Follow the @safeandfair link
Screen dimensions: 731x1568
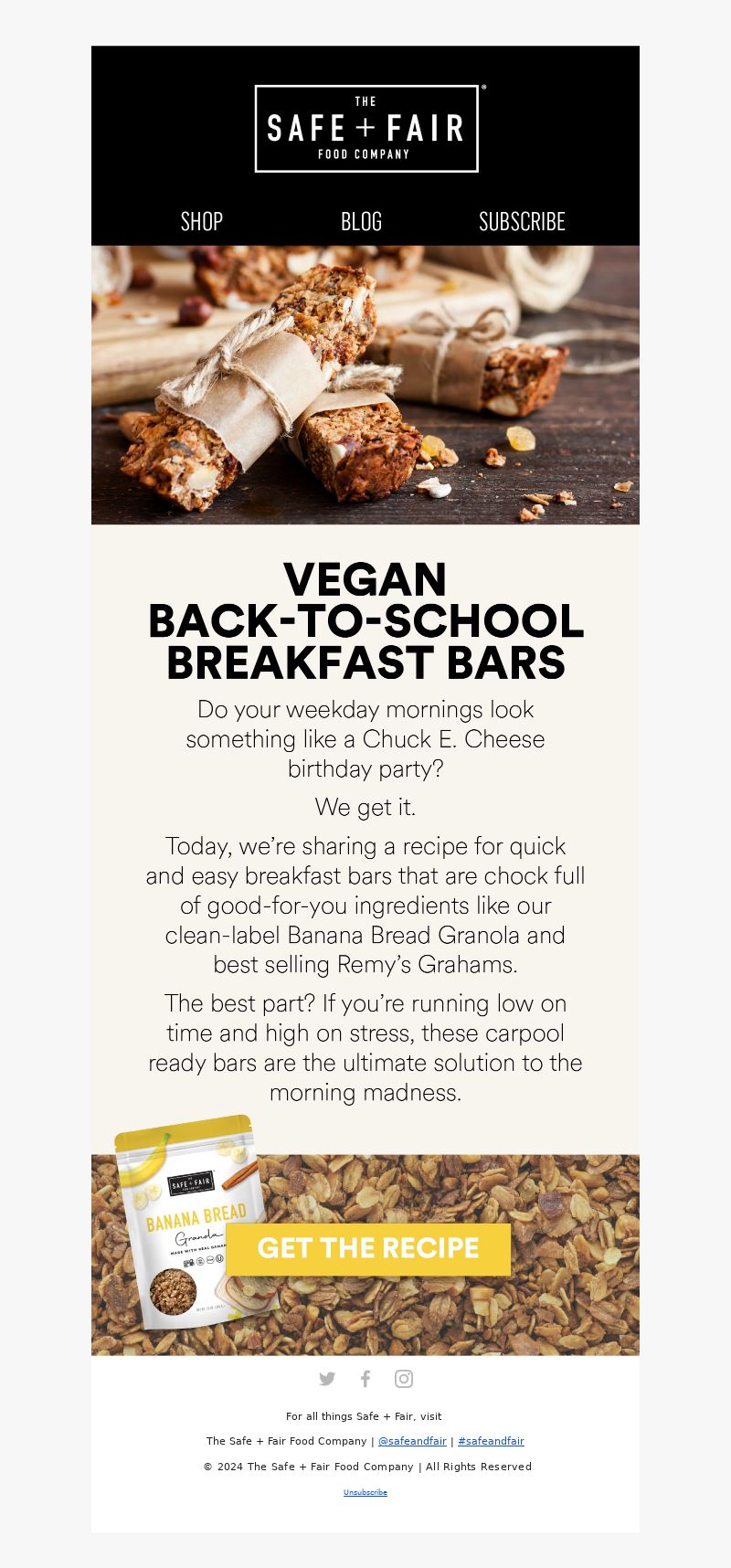pos(412,1441)
